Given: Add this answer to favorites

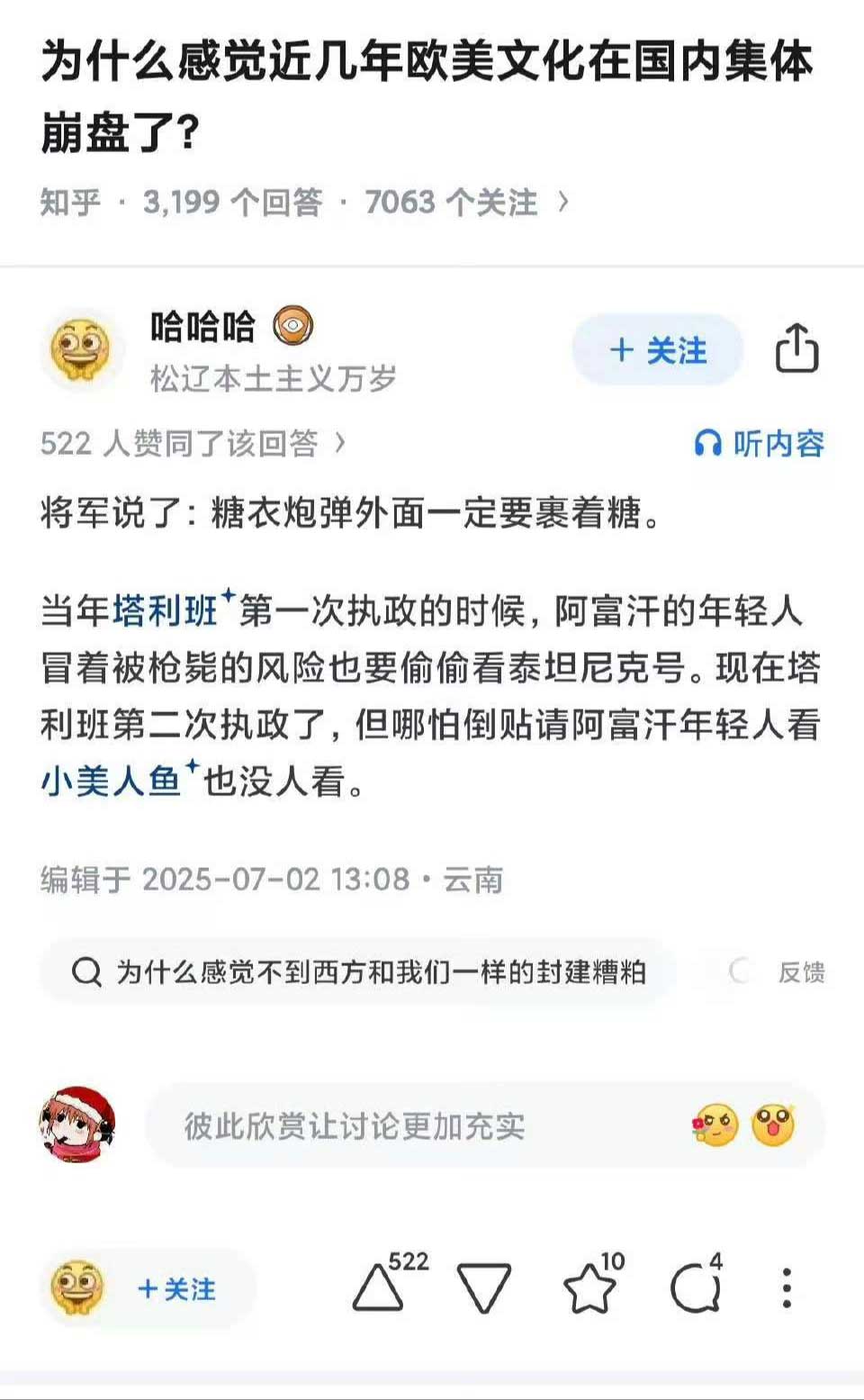Looking at the screenshot, I should [590, 1288].
